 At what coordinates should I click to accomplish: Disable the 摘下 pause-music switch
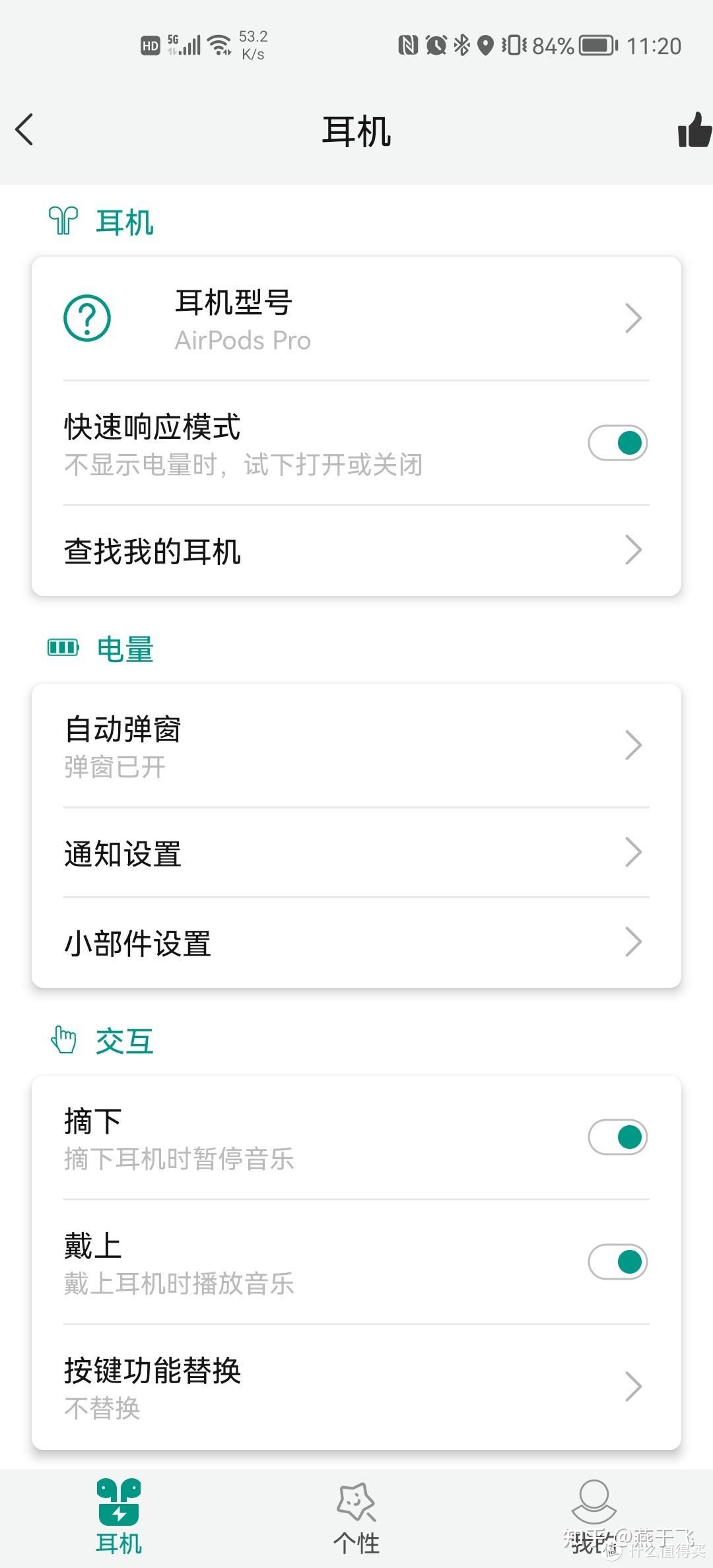click(x=617, y=1137)
